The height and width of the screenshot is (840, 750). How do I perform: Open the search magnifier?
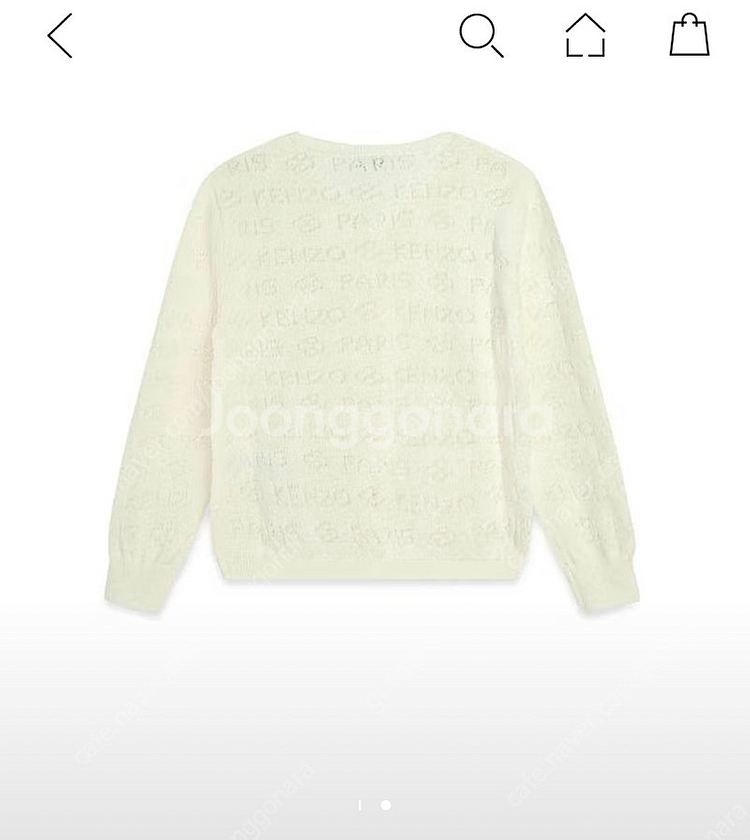(x=481, y=37)
